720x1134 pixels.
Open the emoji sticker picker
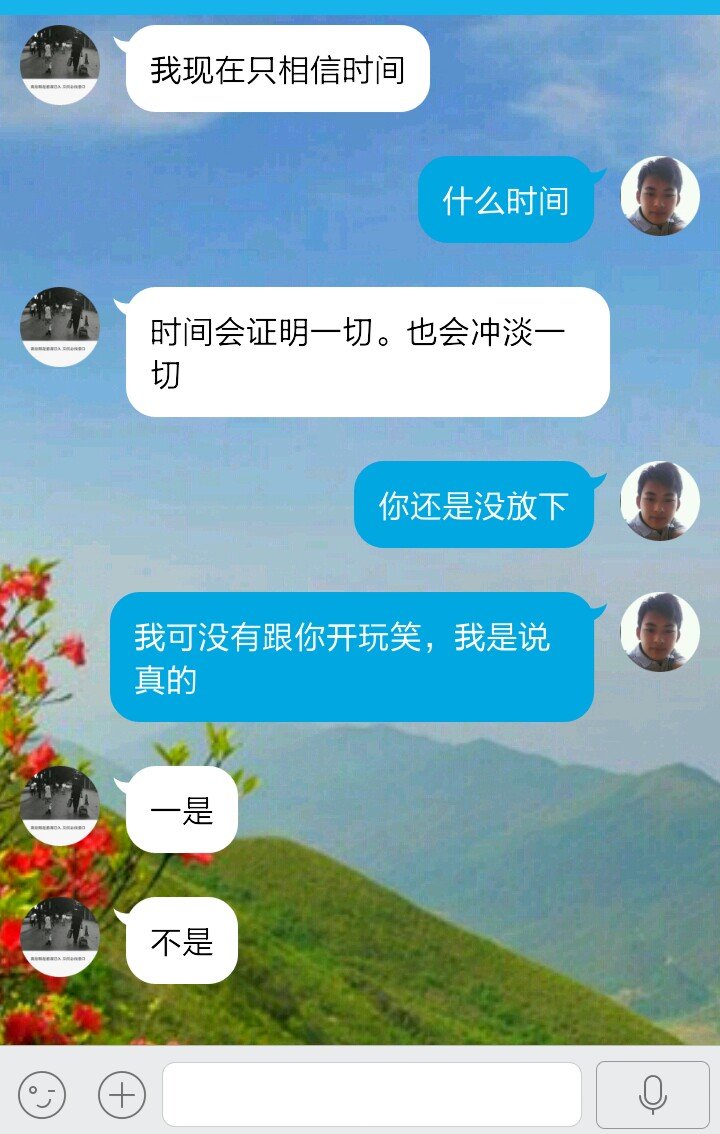pos(42,1095)
